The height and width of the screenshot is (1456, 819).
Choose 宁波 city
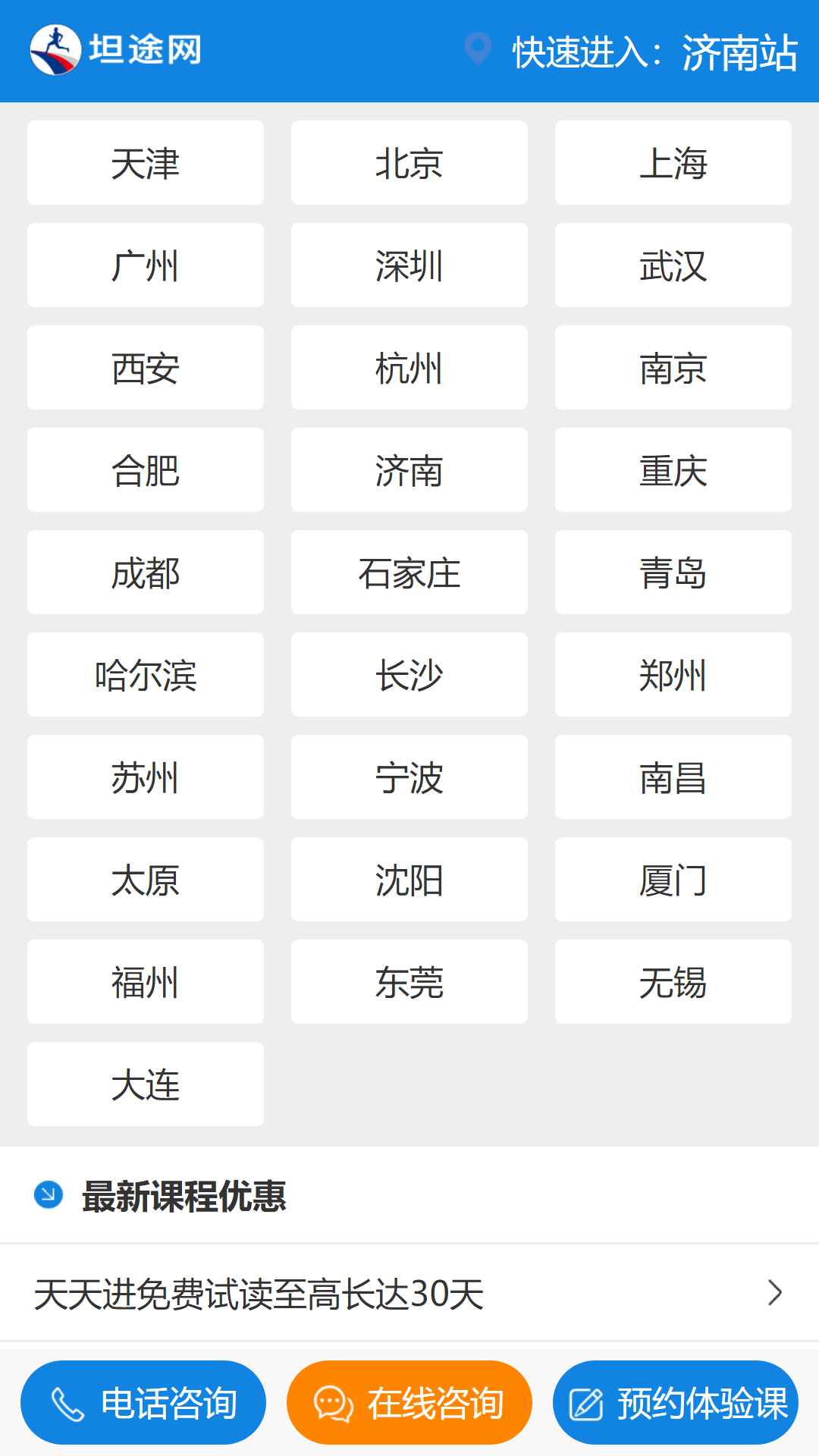pos(409,777)
